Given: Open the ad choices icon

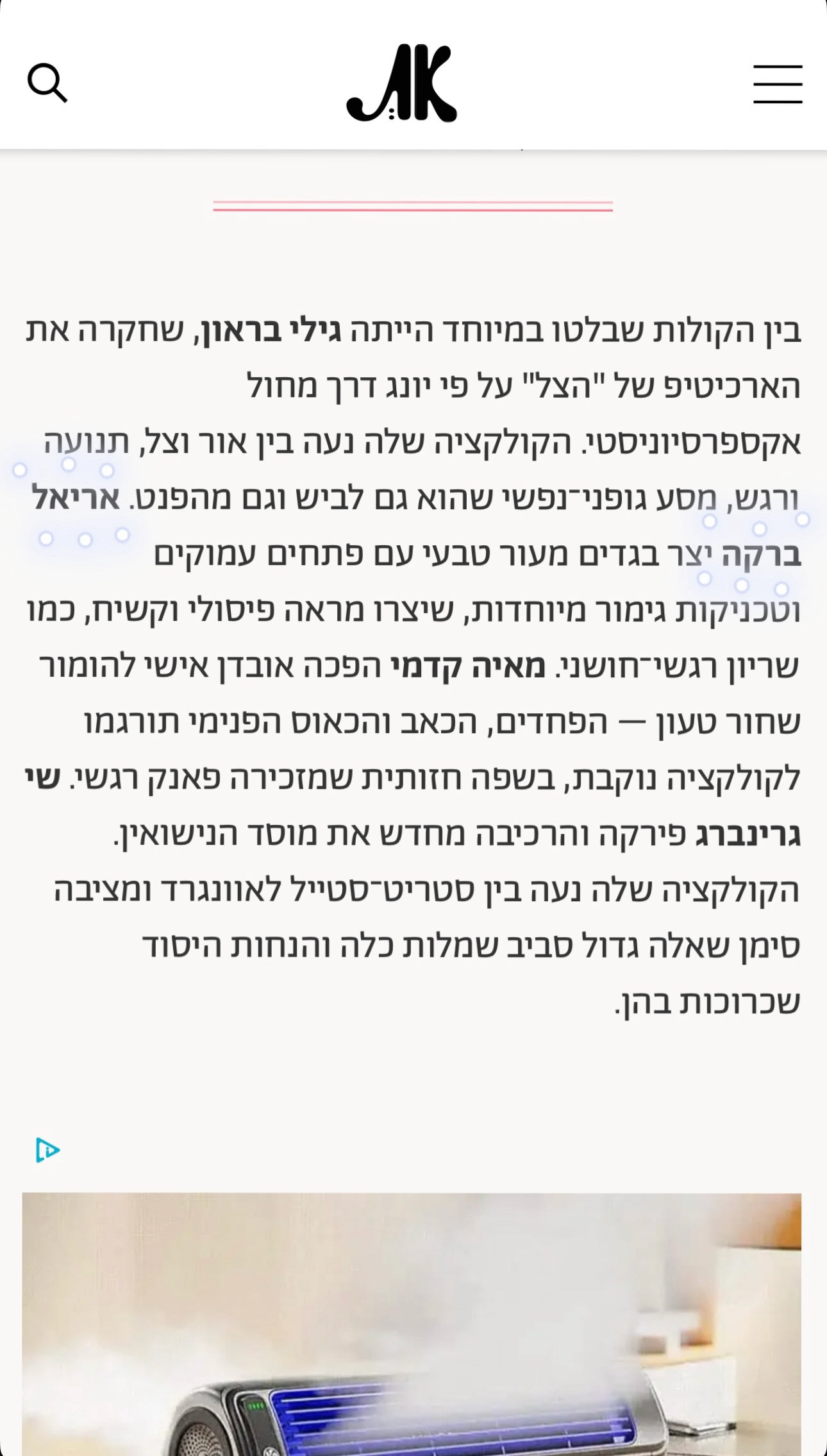Looking at the screenshot, I should pos(47,1150).
